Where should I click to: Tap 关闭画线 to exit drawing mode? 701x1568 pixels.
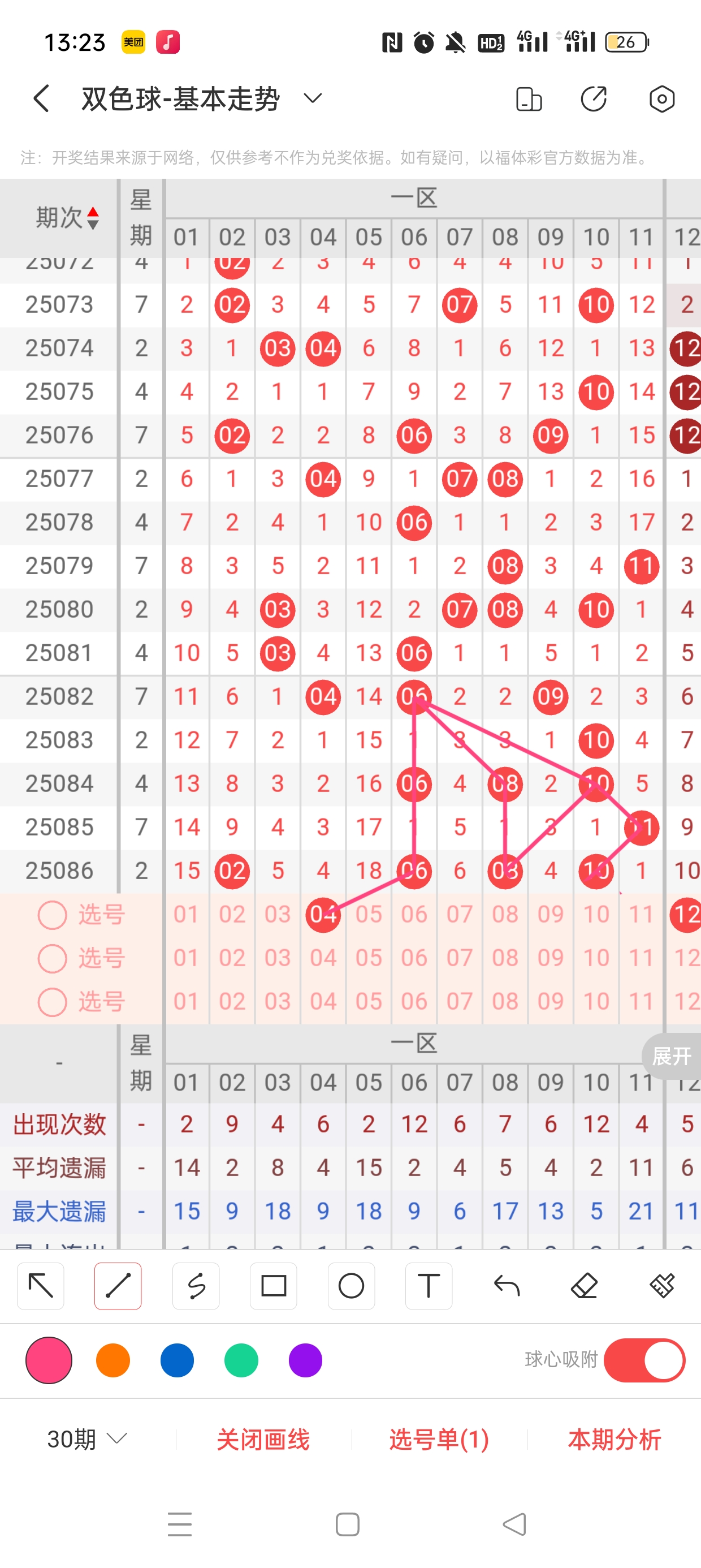[263, 1440]
